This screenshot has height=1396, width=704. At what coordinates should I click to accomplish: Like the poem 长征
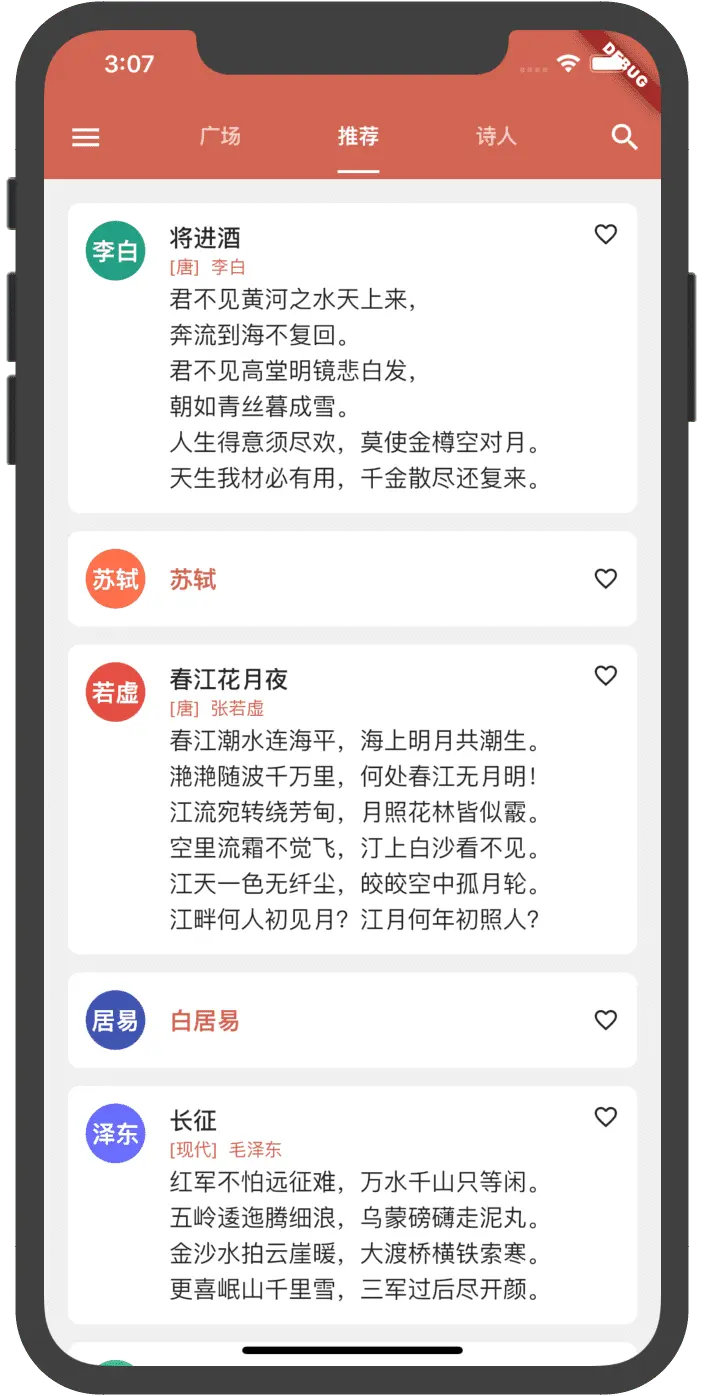(x=606, y=1117)
